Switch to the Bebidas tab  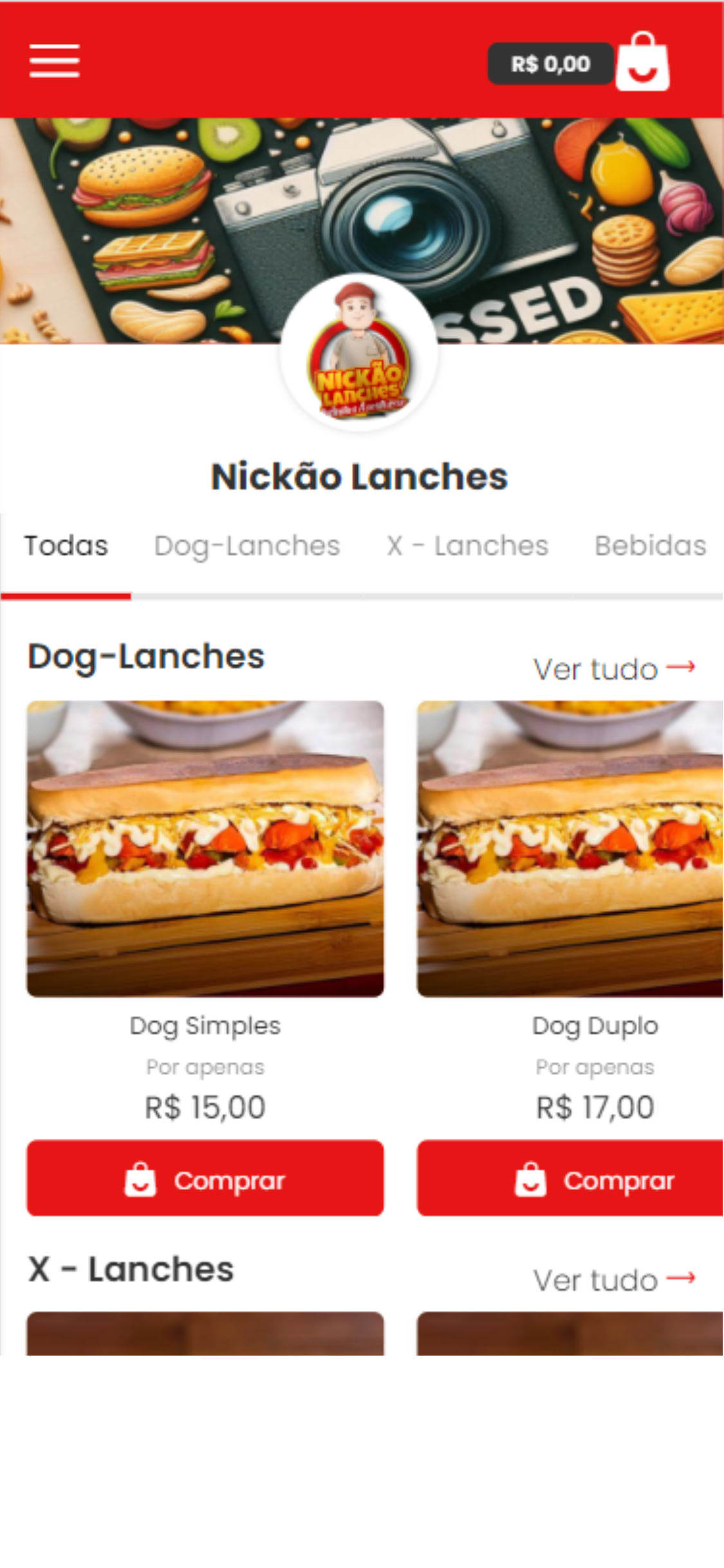click(650, 546)
